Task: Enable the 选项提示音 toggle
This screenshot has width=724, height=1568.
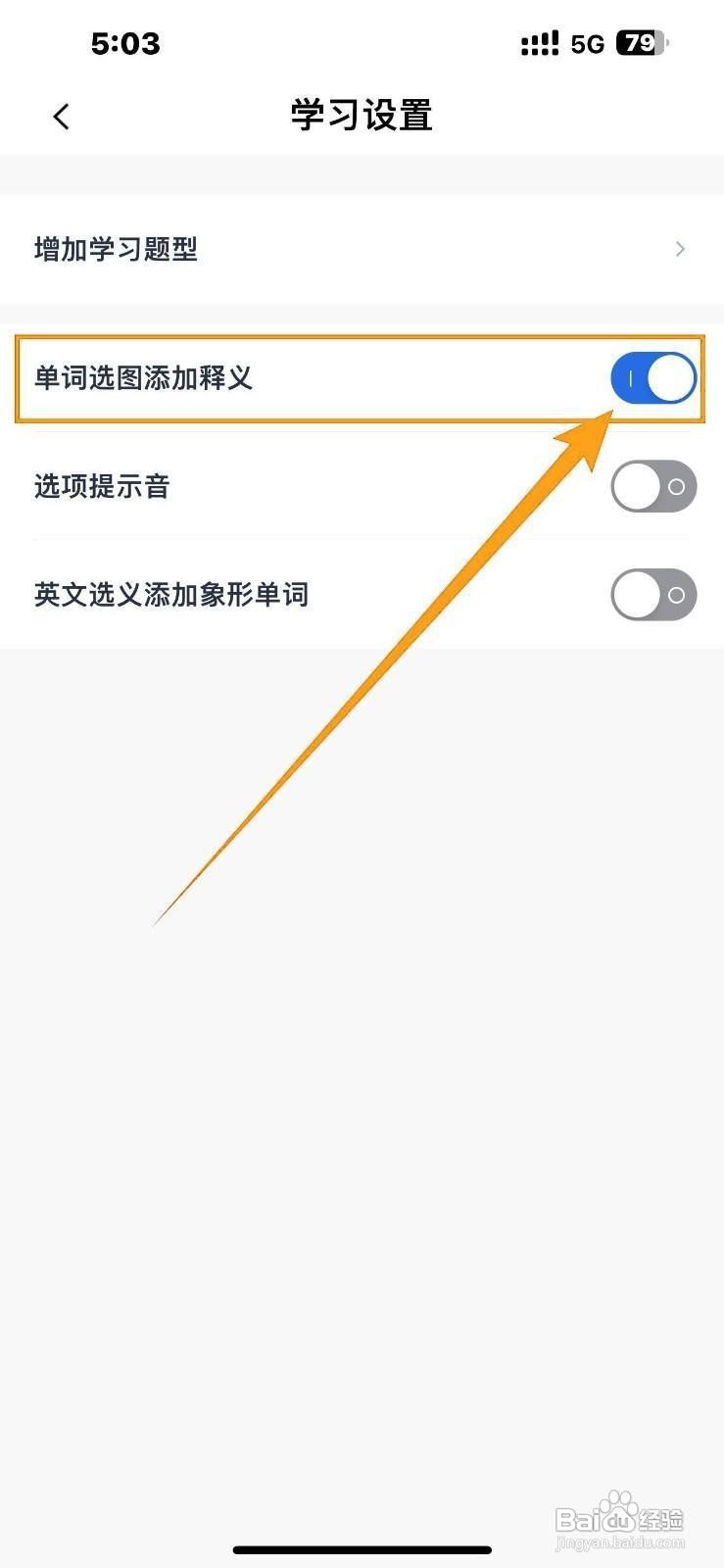Action: (652, 486)
